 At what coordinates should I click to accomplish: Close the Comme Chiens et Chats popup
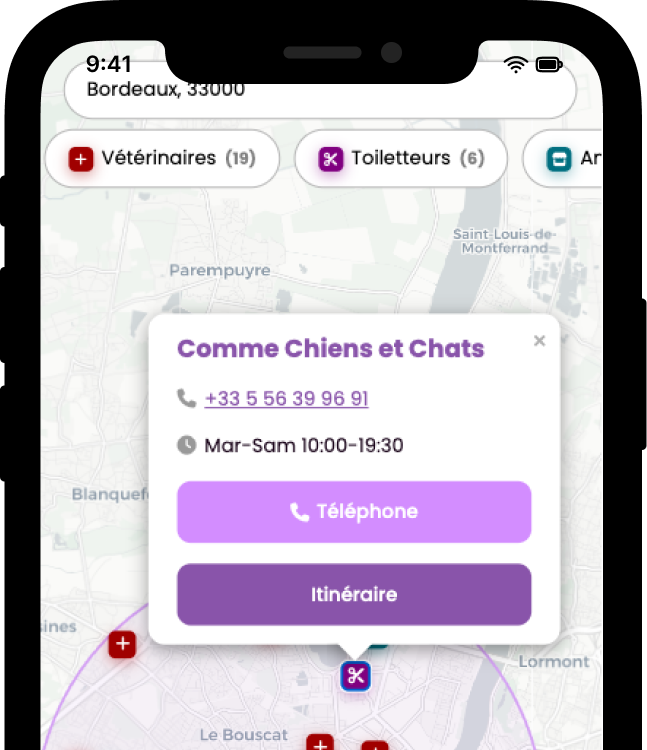coord(540,341)
